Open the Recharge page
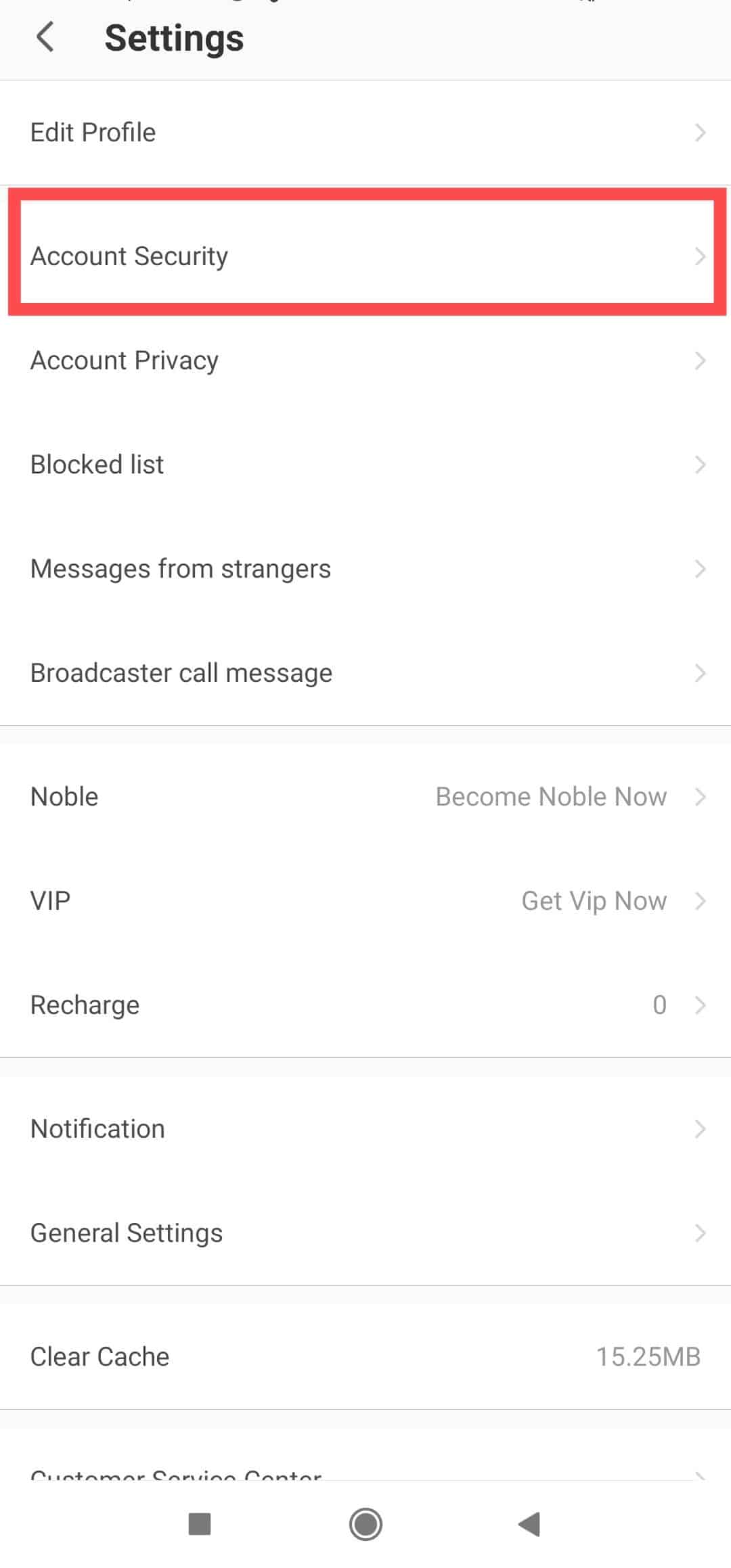This screenshot has width=731, height=1568. click(365, 1005)
